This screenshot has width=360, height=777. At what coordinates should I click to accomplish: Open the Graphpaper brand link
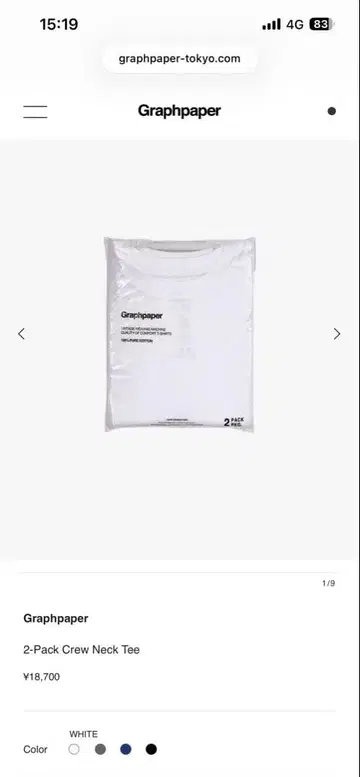pyautogui.click(x=56, y=618)
